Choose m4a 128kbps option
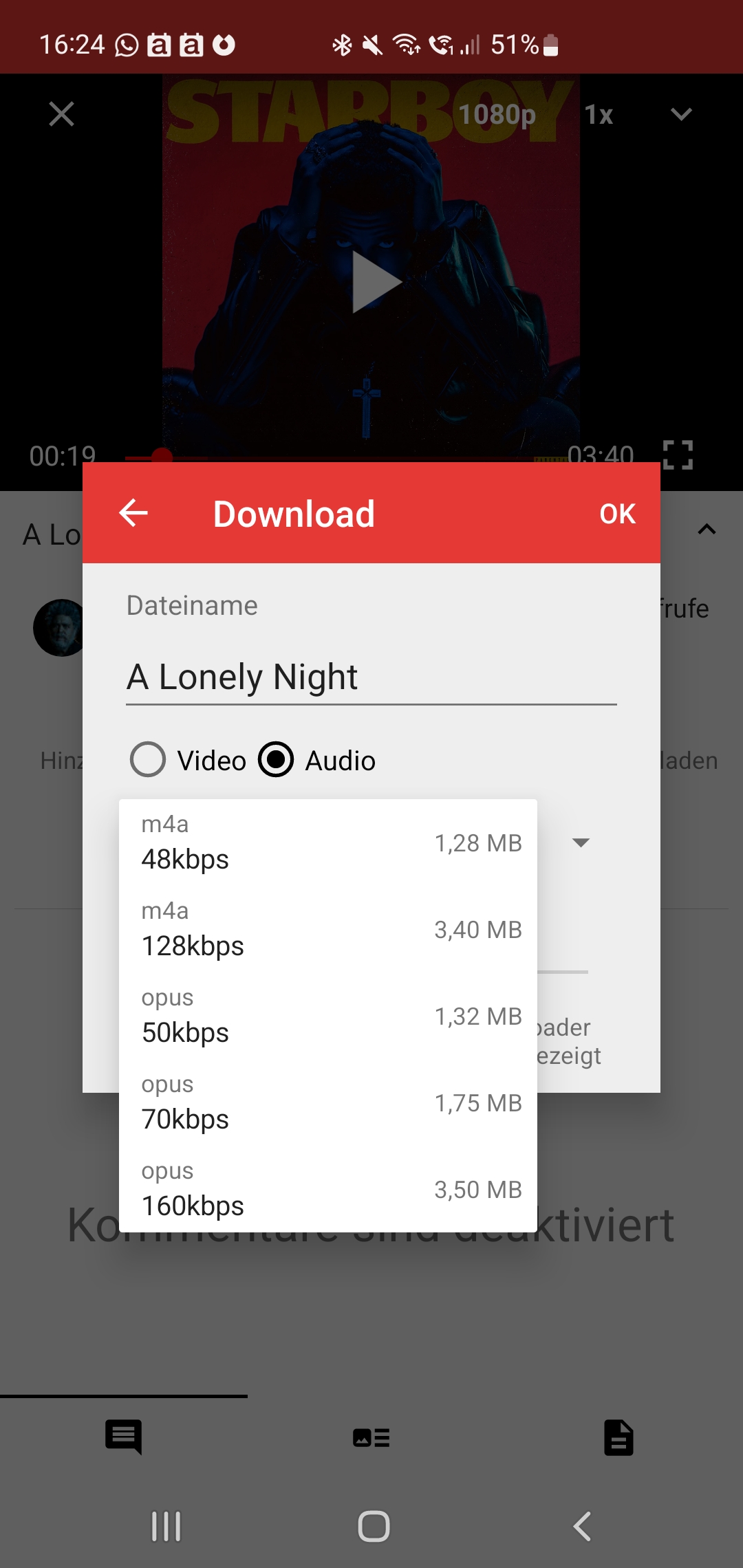Viewport: 743px width, 1568px height. point(327,930)
